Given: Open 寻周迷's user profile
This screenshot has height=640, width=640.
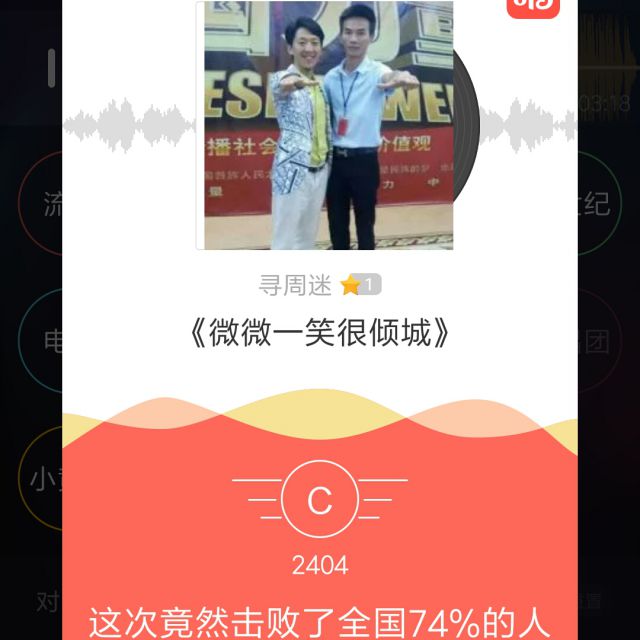Looking at the screenshot, I should pos(295,285).
